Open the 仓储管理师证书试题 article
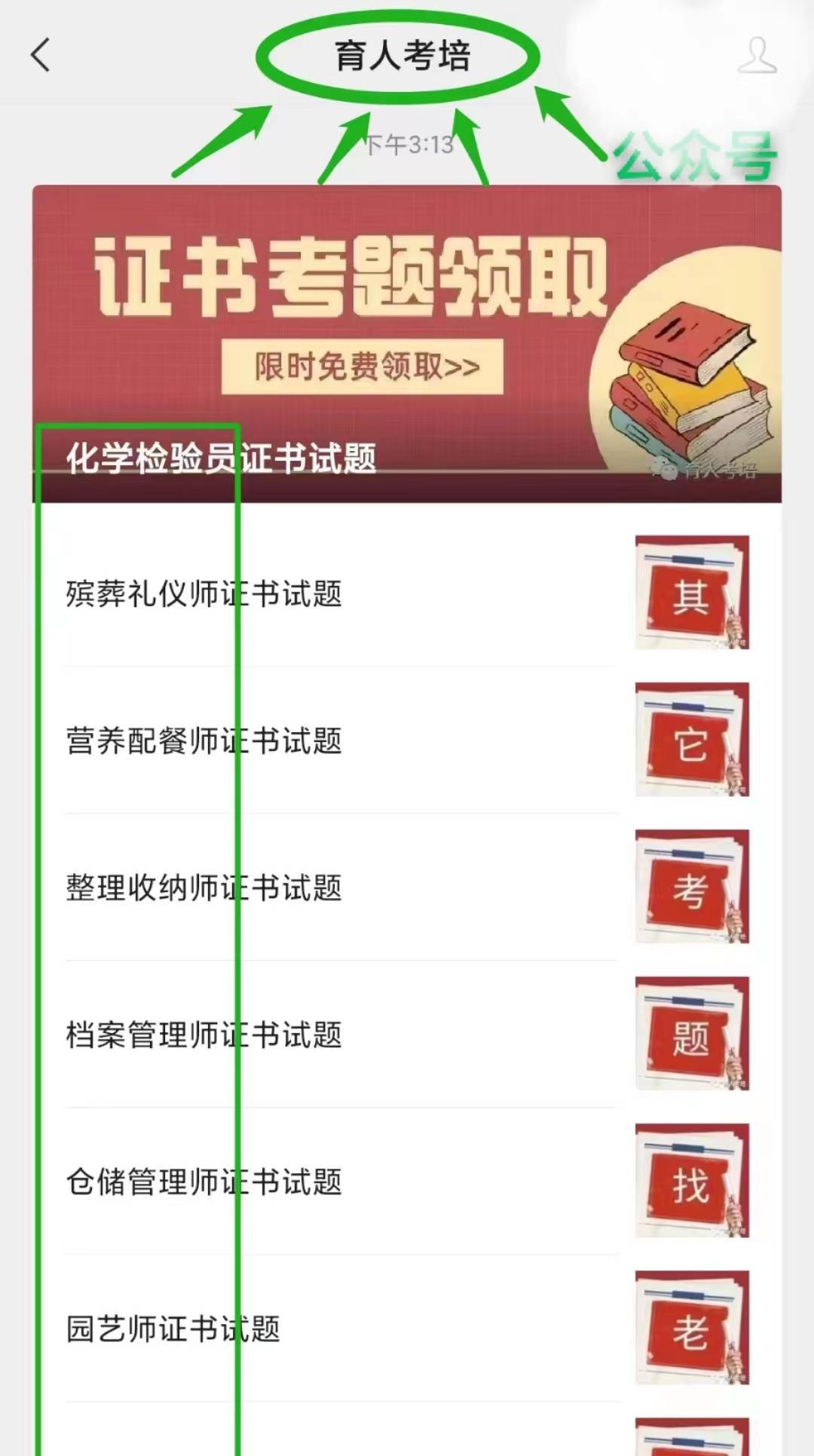Screen dimensions: 814x1456 (339, 1182)
